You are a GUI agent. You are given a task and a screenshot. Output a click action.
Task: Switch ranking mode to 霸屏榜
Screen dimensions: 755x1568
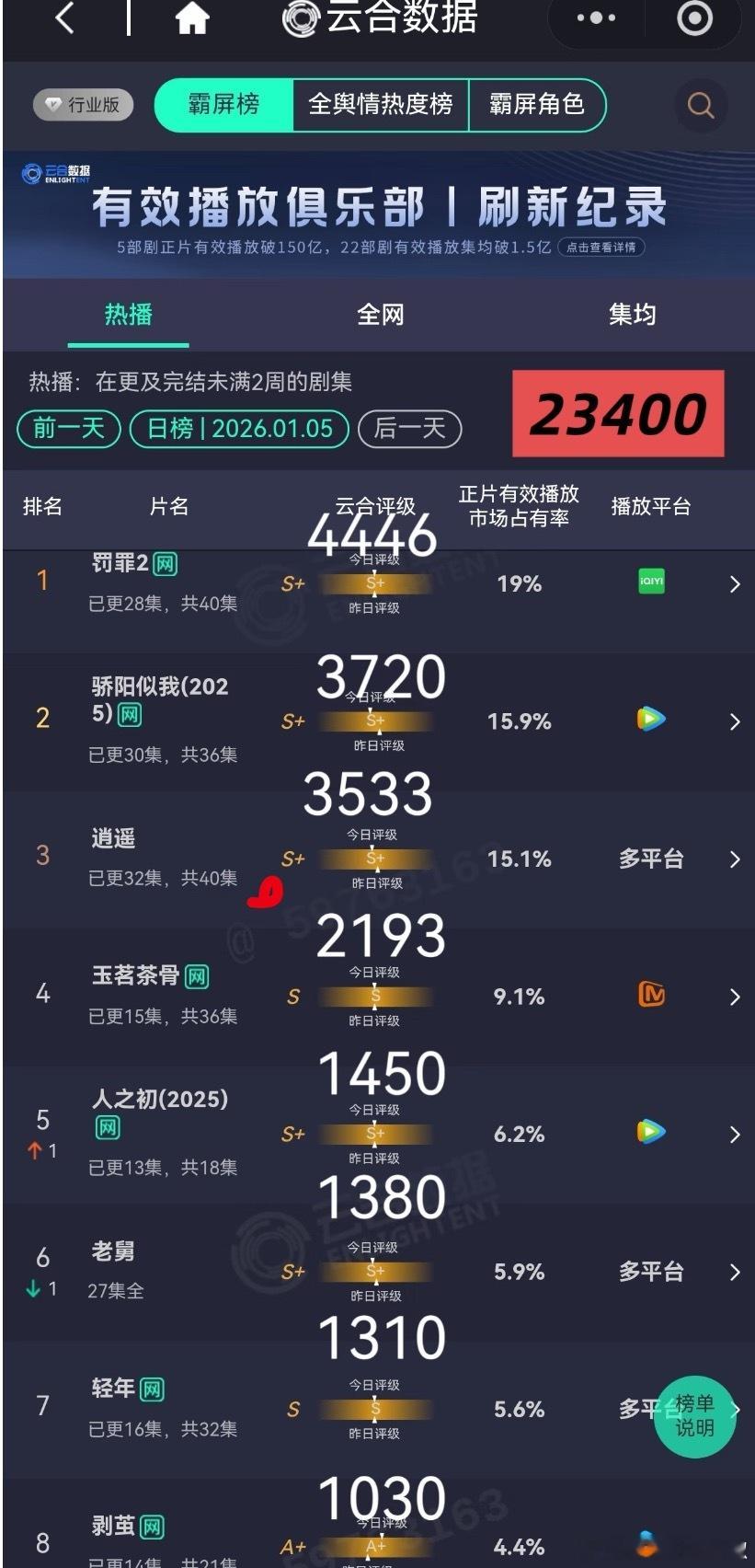point(223,105)
